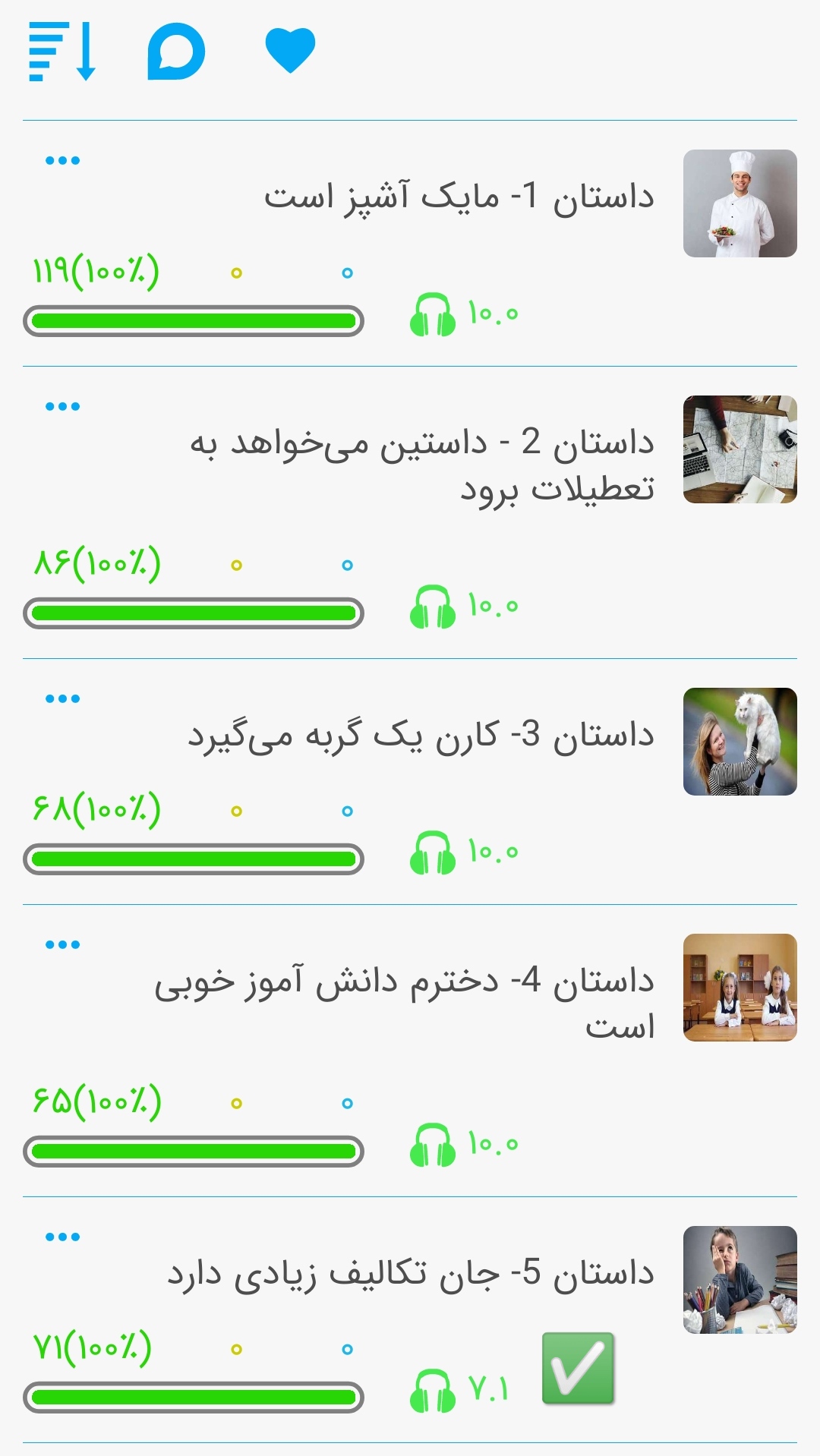The height and width of the screenshot is (1456, 820).
Task: Open story 2 about Dustin's vacation
Action: (x=422, y=465)
